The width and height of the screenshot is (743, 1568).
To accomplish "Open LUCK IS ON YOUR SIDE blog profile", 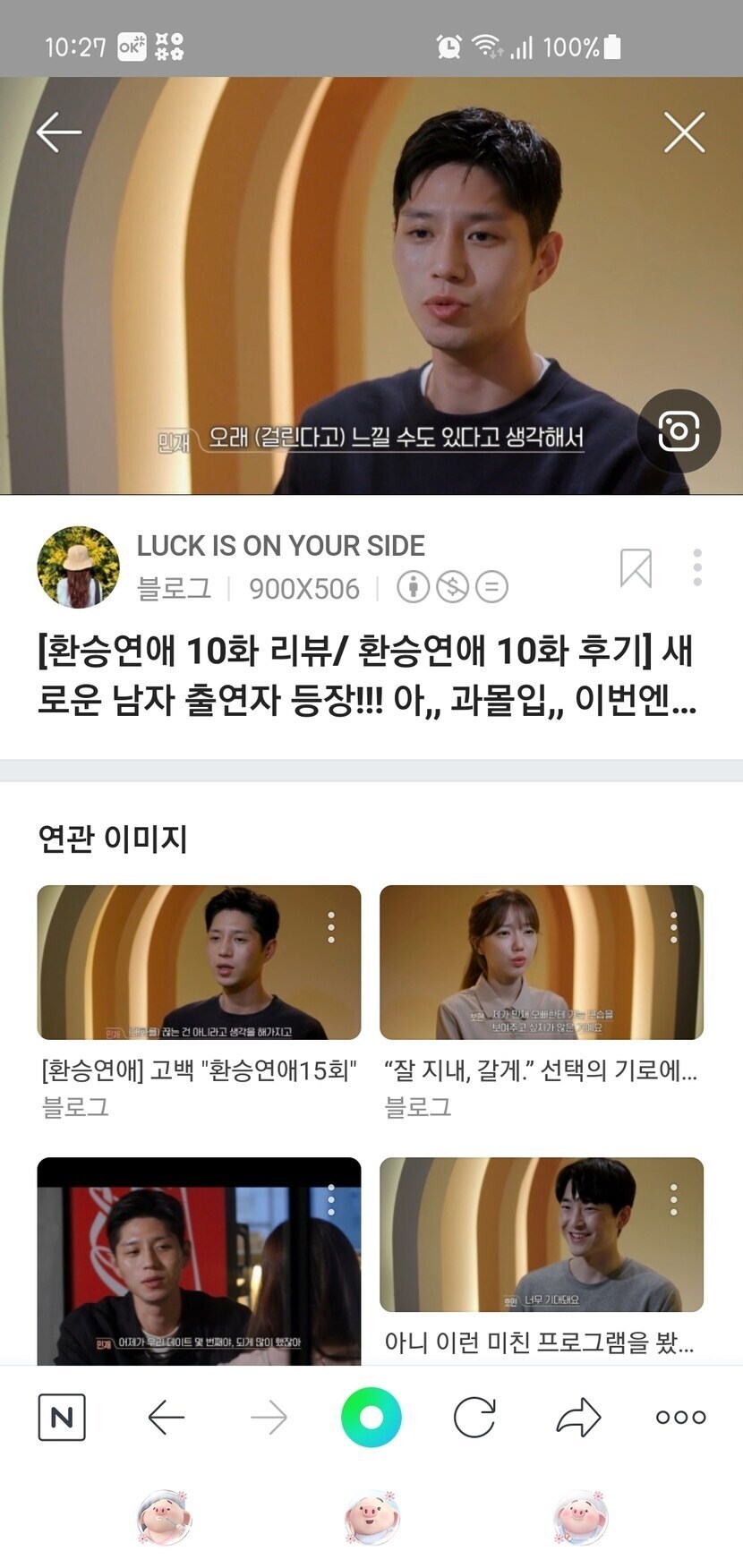I will coord(279,545).
